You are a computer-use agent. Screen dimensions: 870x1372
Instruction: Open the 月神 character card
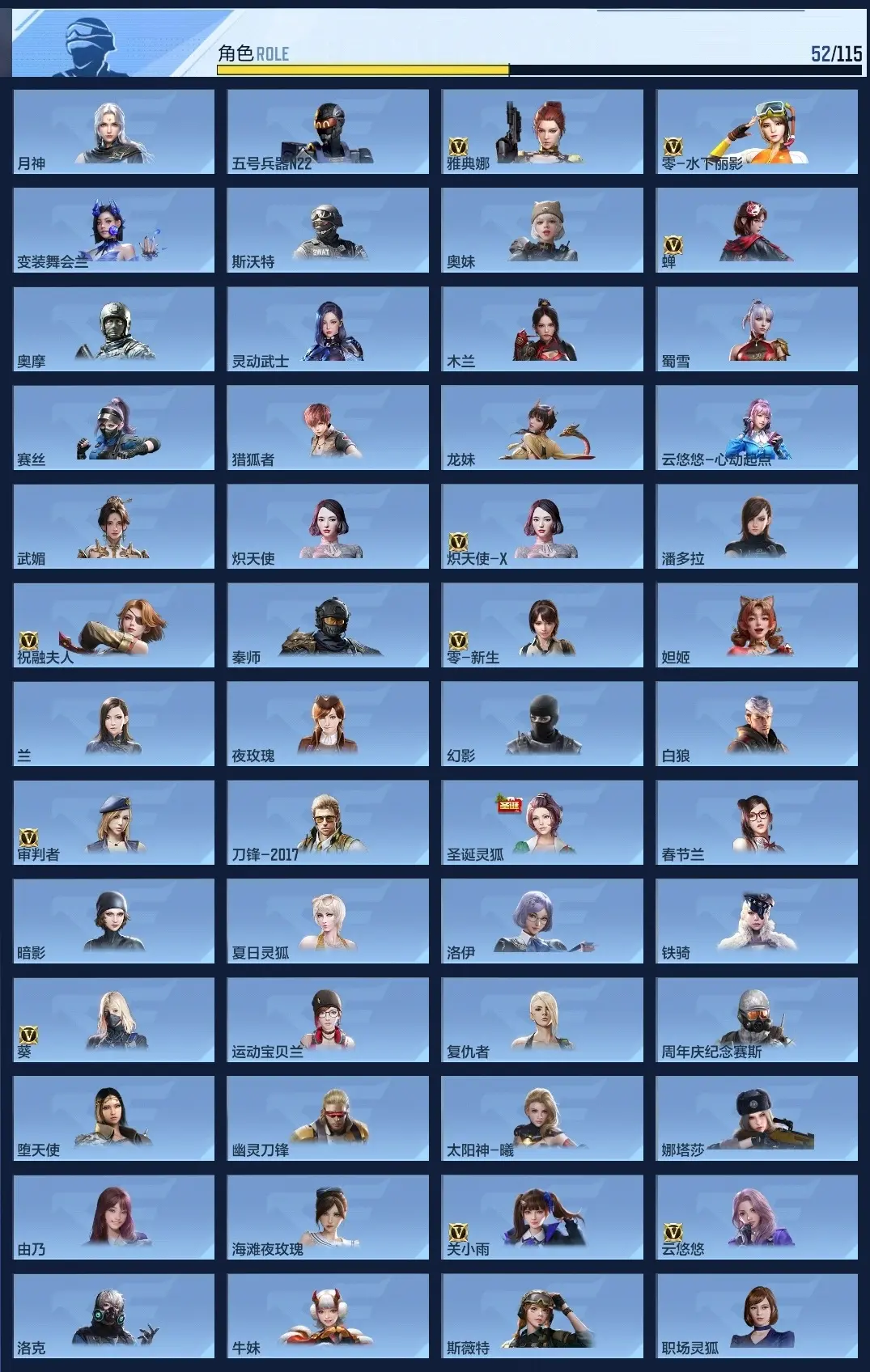(x=113, y=132)
